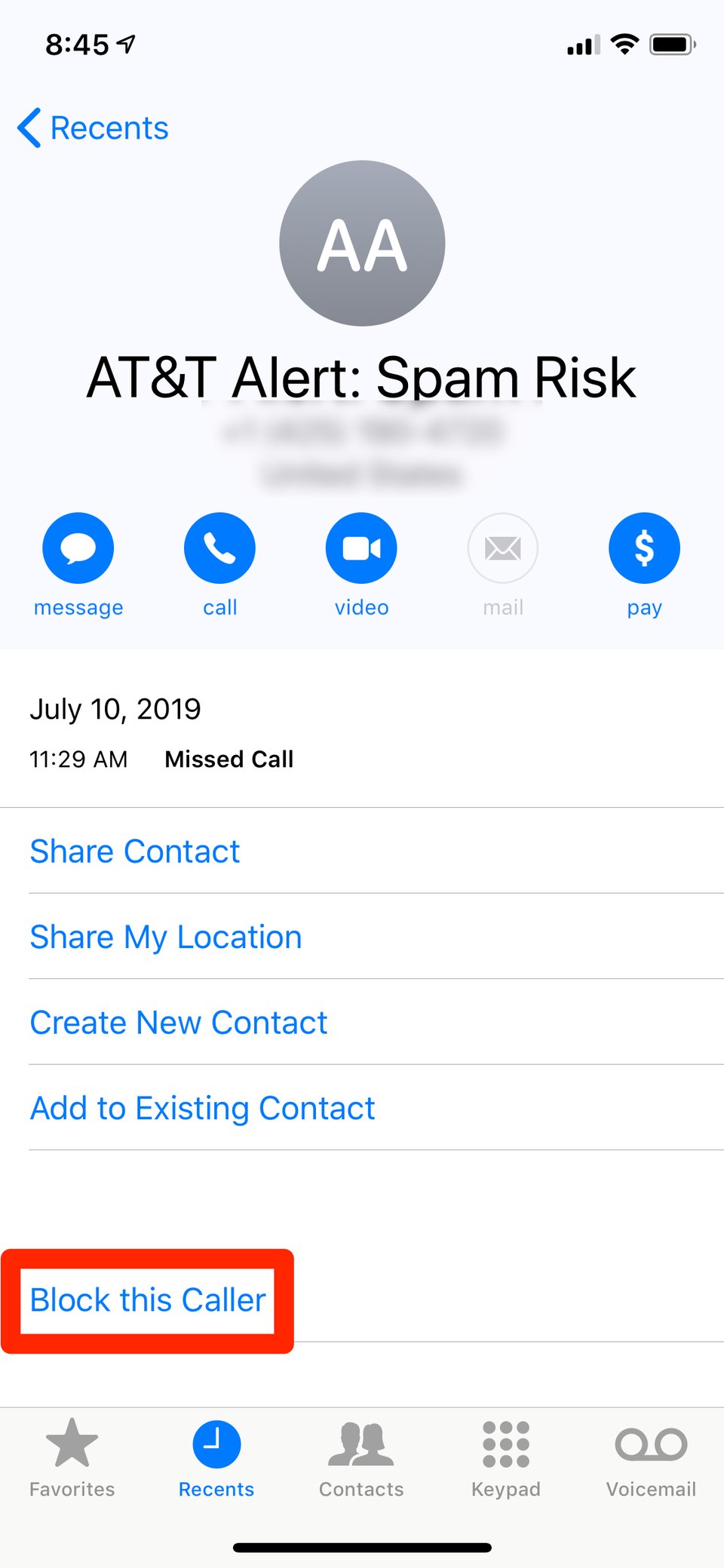Screen dimensions: 724x1568
Task: Choose Share My Location
Action: pyautogui.click(x=166, y=937)
